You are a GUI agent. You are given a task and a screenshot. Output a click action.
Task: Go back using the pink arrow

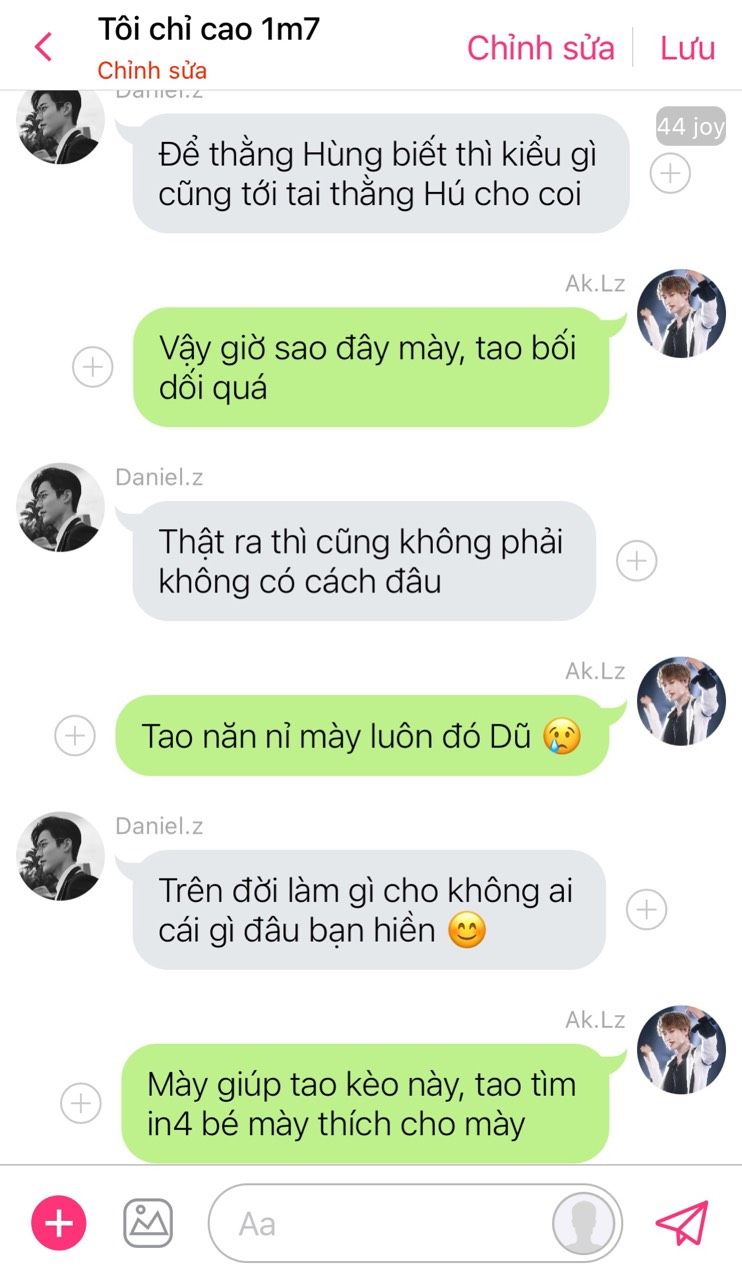click(43, 47)
